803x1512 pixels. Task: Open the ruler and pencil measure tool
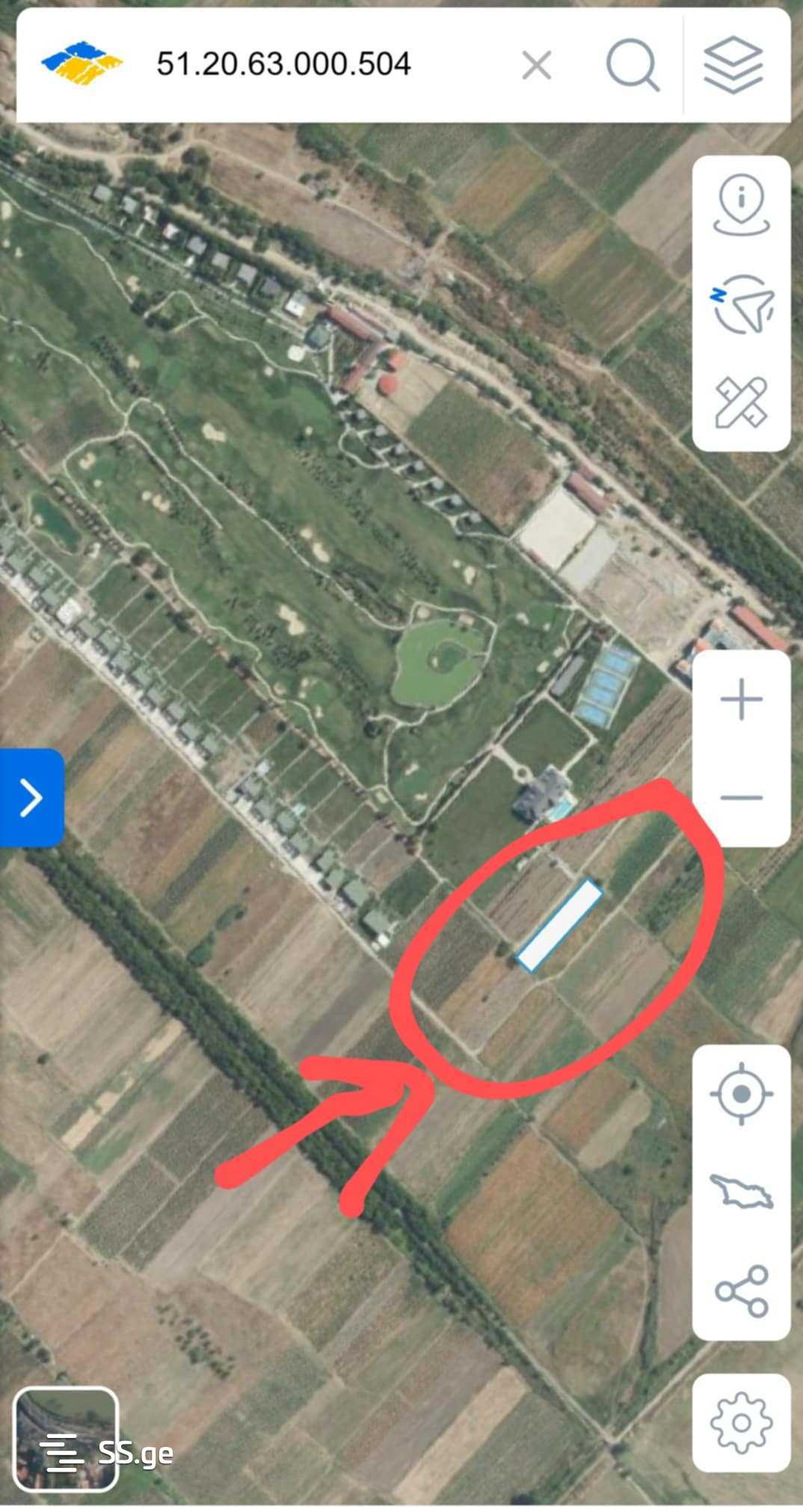(741, 402)
